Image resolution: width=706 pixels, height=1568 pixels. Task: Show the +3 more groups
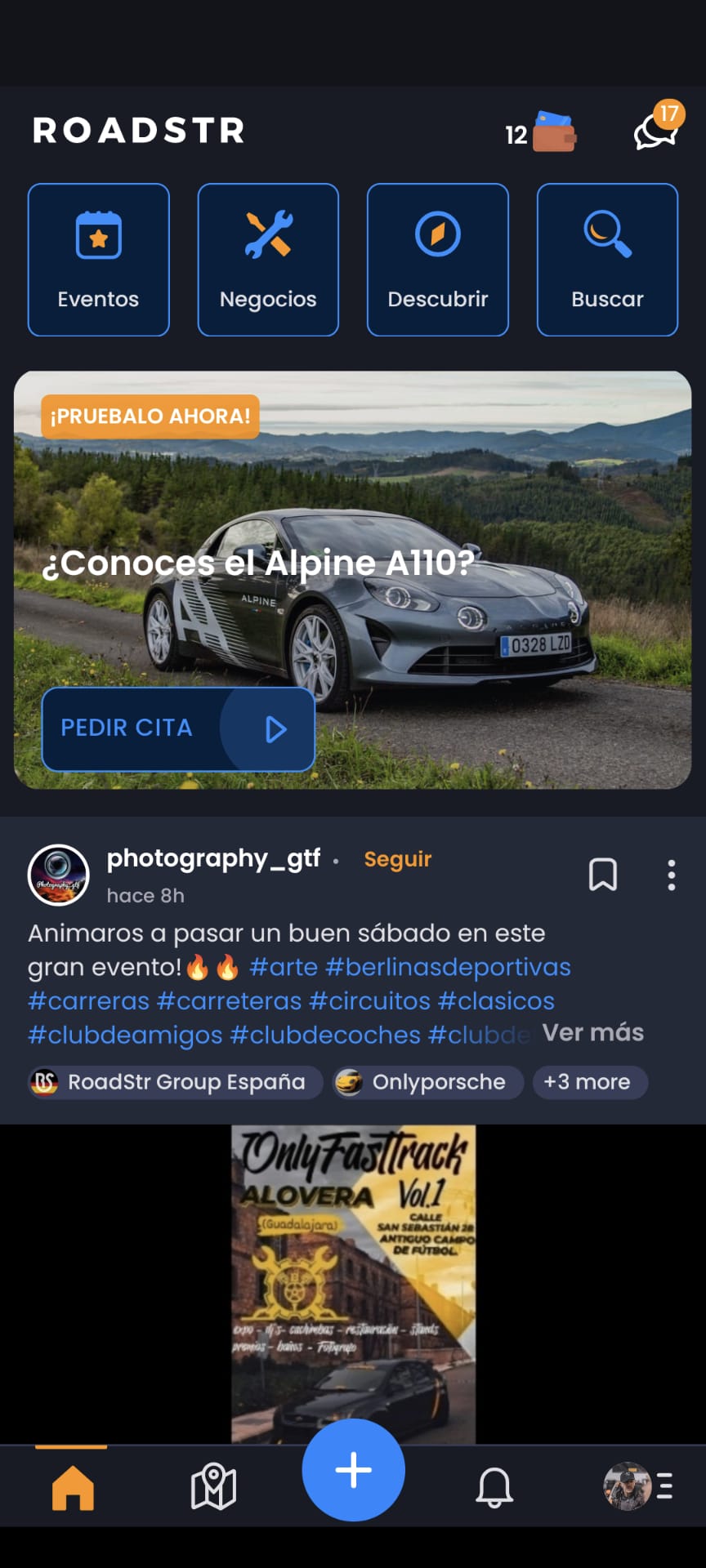[588, 1082]
